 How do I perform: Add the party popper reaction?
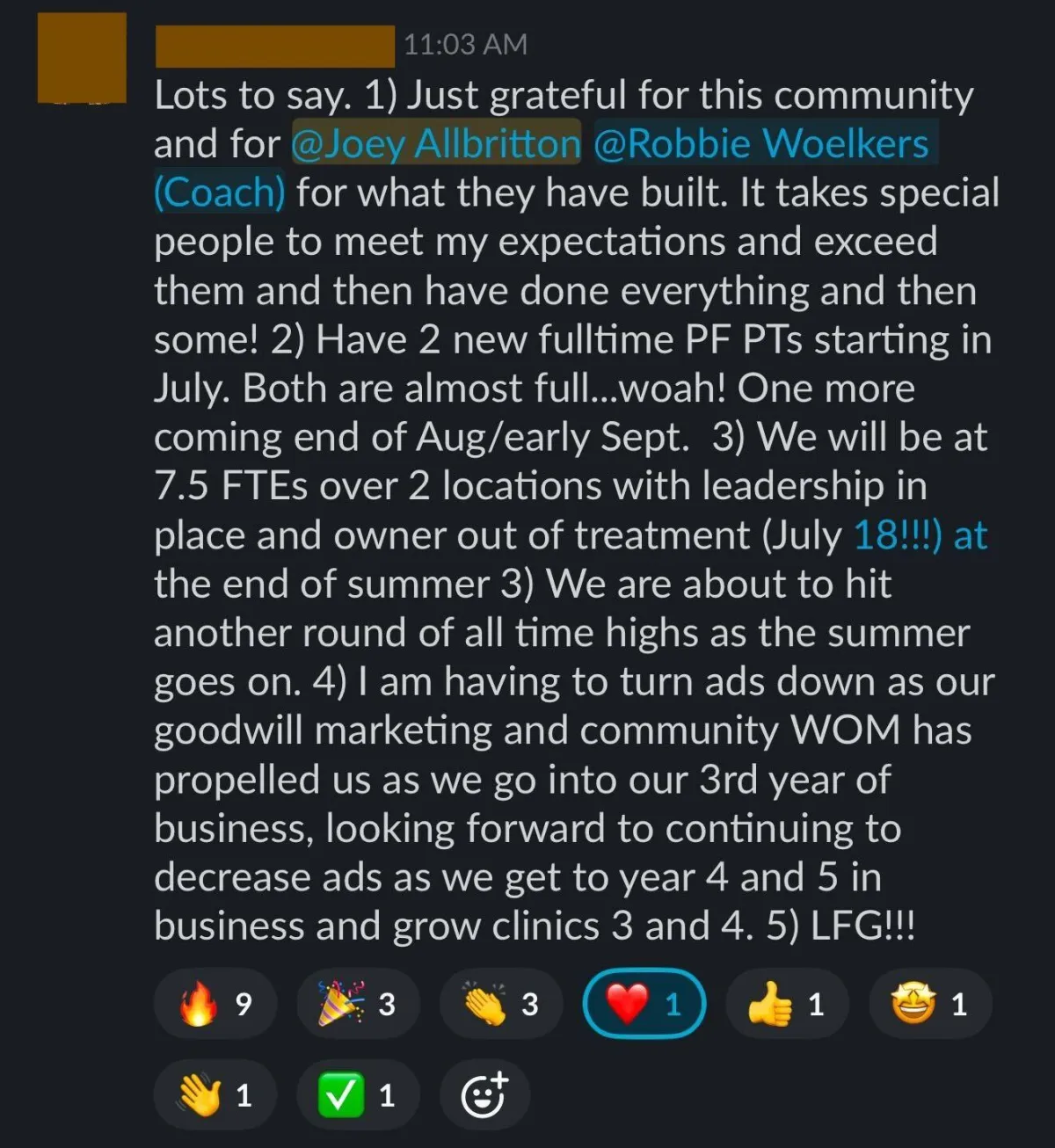[358, 1004]
